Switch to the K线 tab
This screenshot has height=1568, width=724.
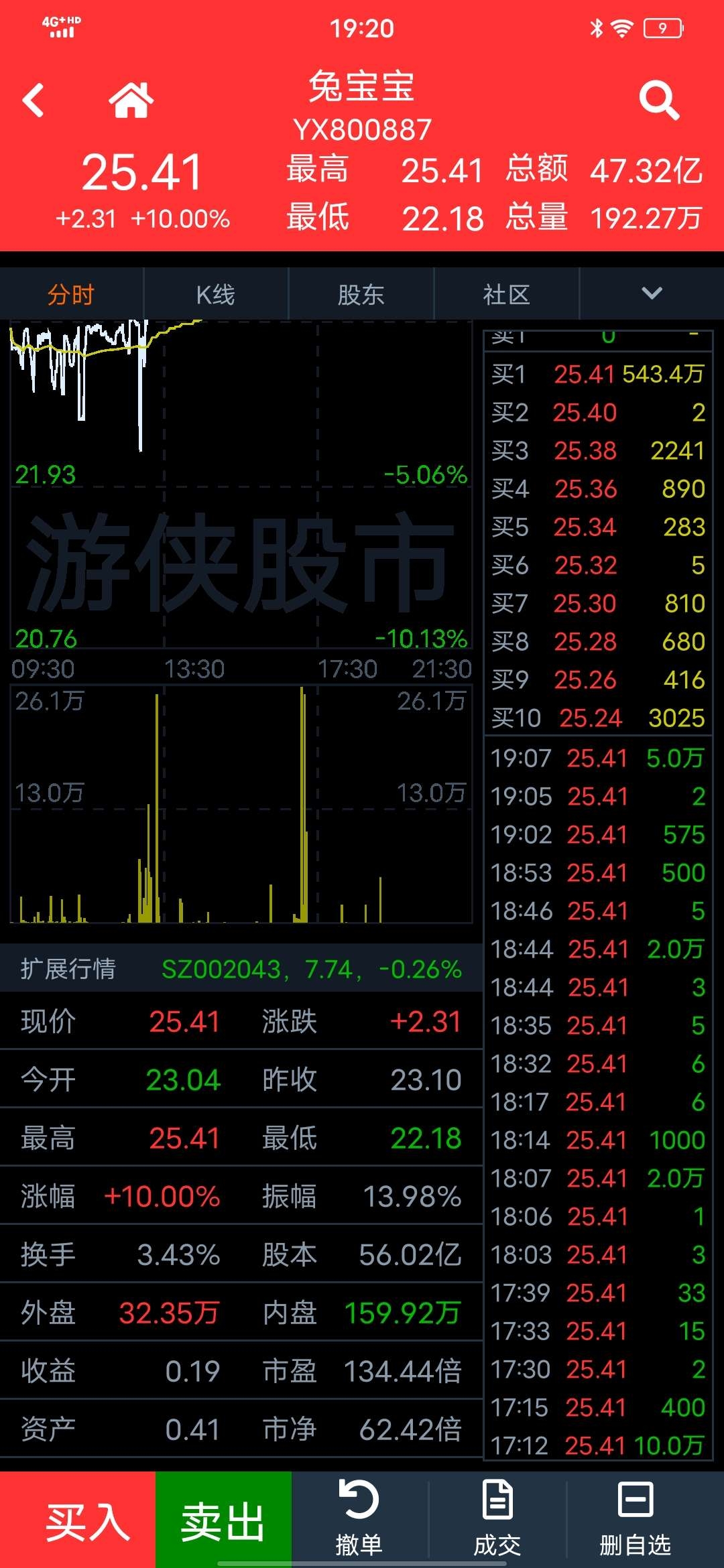pos(216,293)
